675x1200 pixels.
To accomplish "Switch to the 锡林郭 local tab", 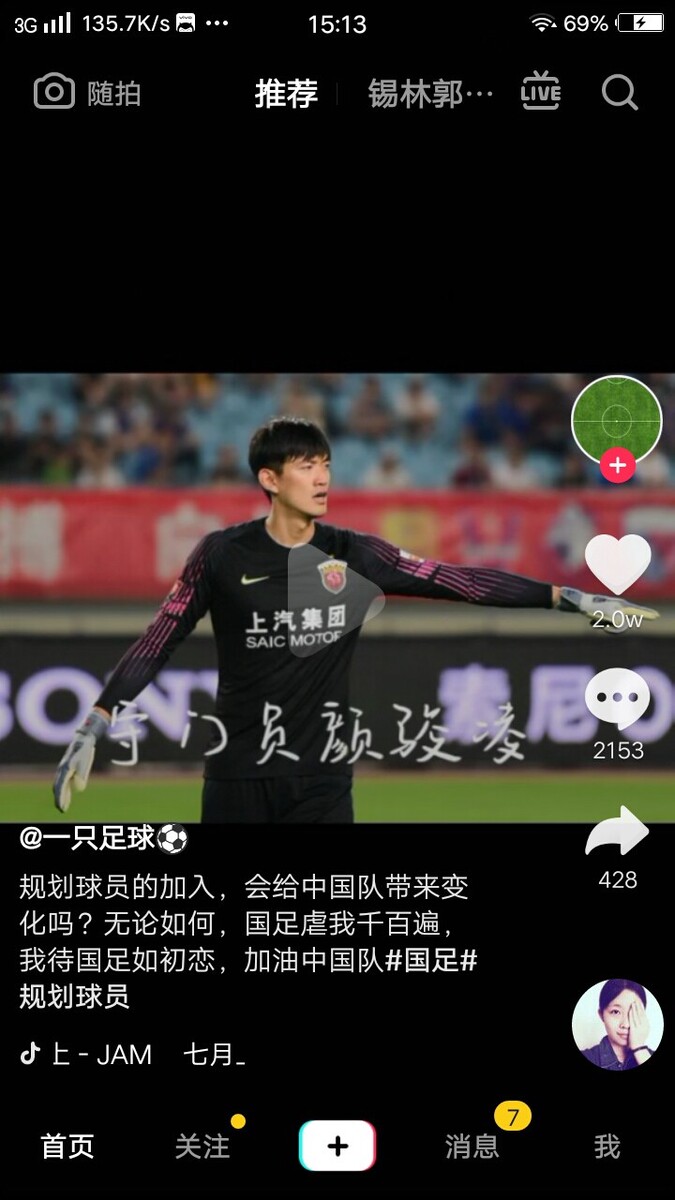I will [430, 94].
